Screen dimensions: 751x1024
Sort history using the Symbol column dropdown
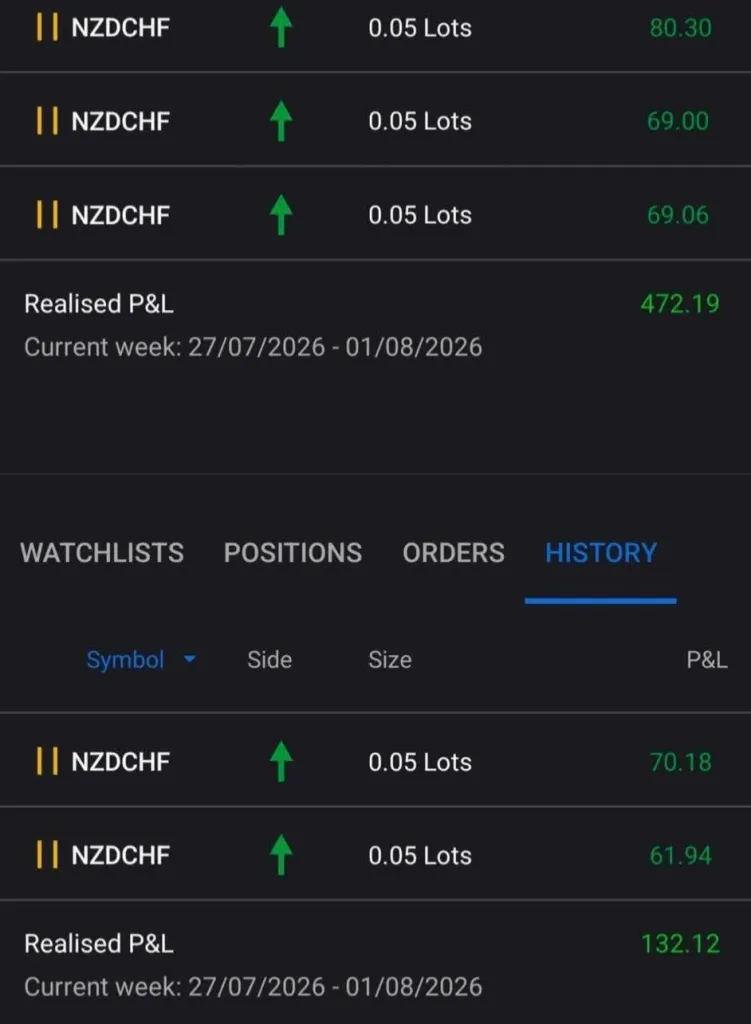[140, 660]
